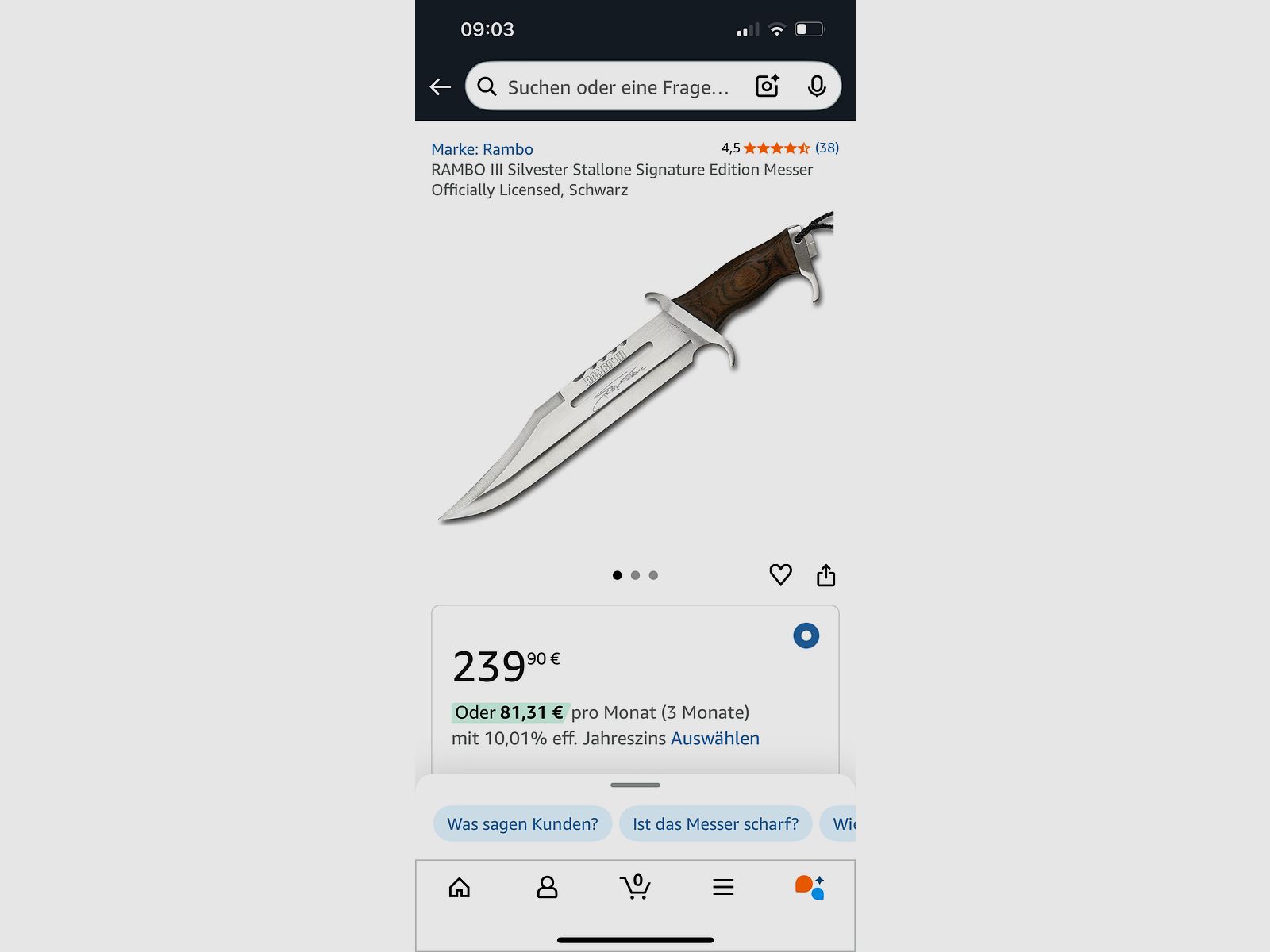1270x952 pixels.
Task: Open the hamburger menu tab
Action: click(723, 887)
